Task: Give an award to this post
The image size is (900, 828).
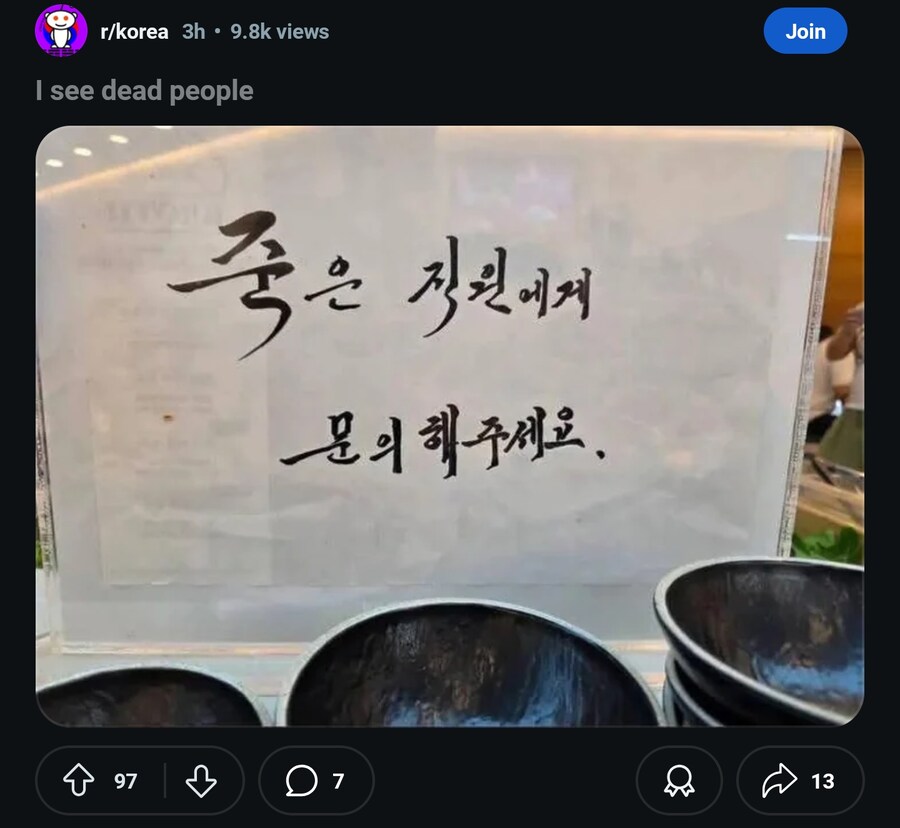Action: click(679, 781)
